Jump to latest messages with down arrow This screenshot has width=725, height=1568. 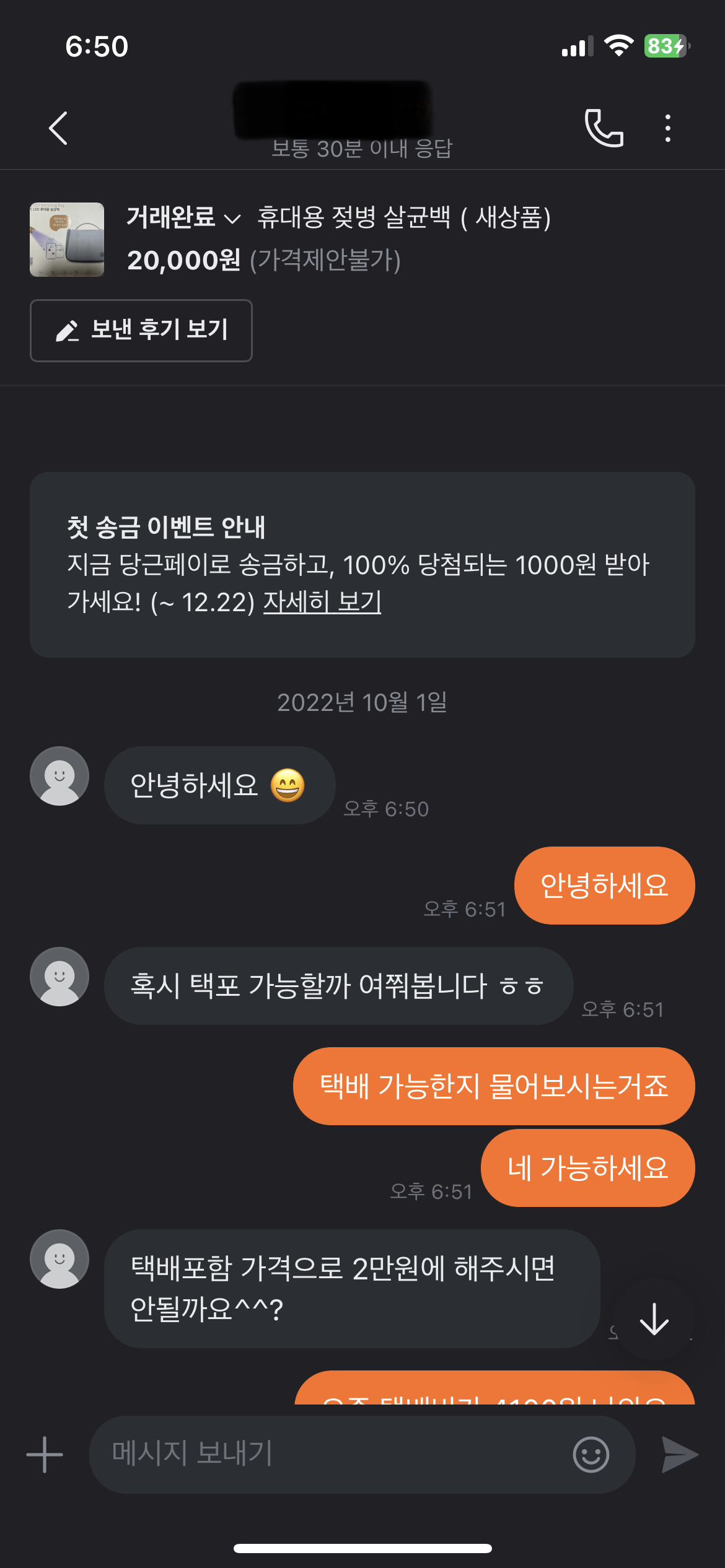pos(654,1318)
